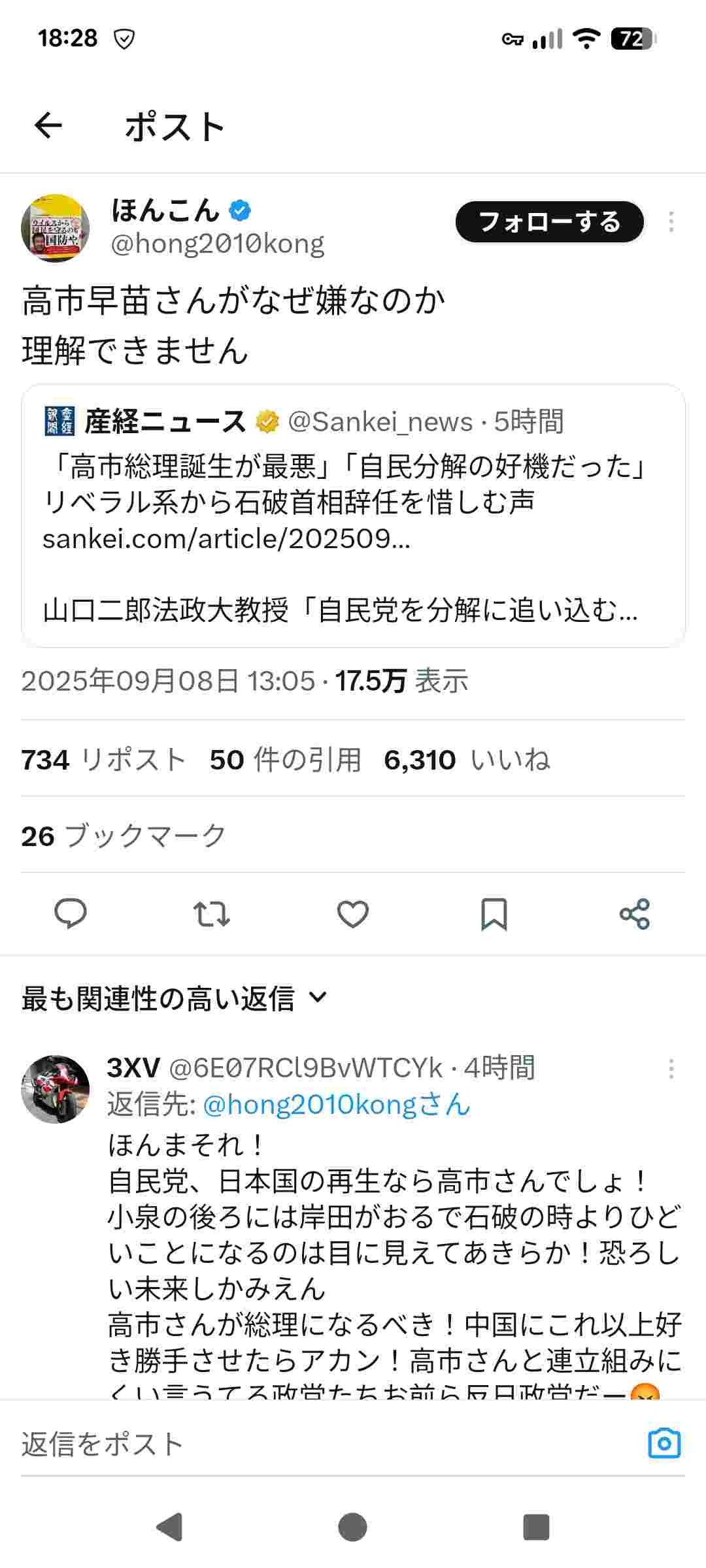Open the quoted 産経ニュース post
706x1568 pixels.
(353, 516)
